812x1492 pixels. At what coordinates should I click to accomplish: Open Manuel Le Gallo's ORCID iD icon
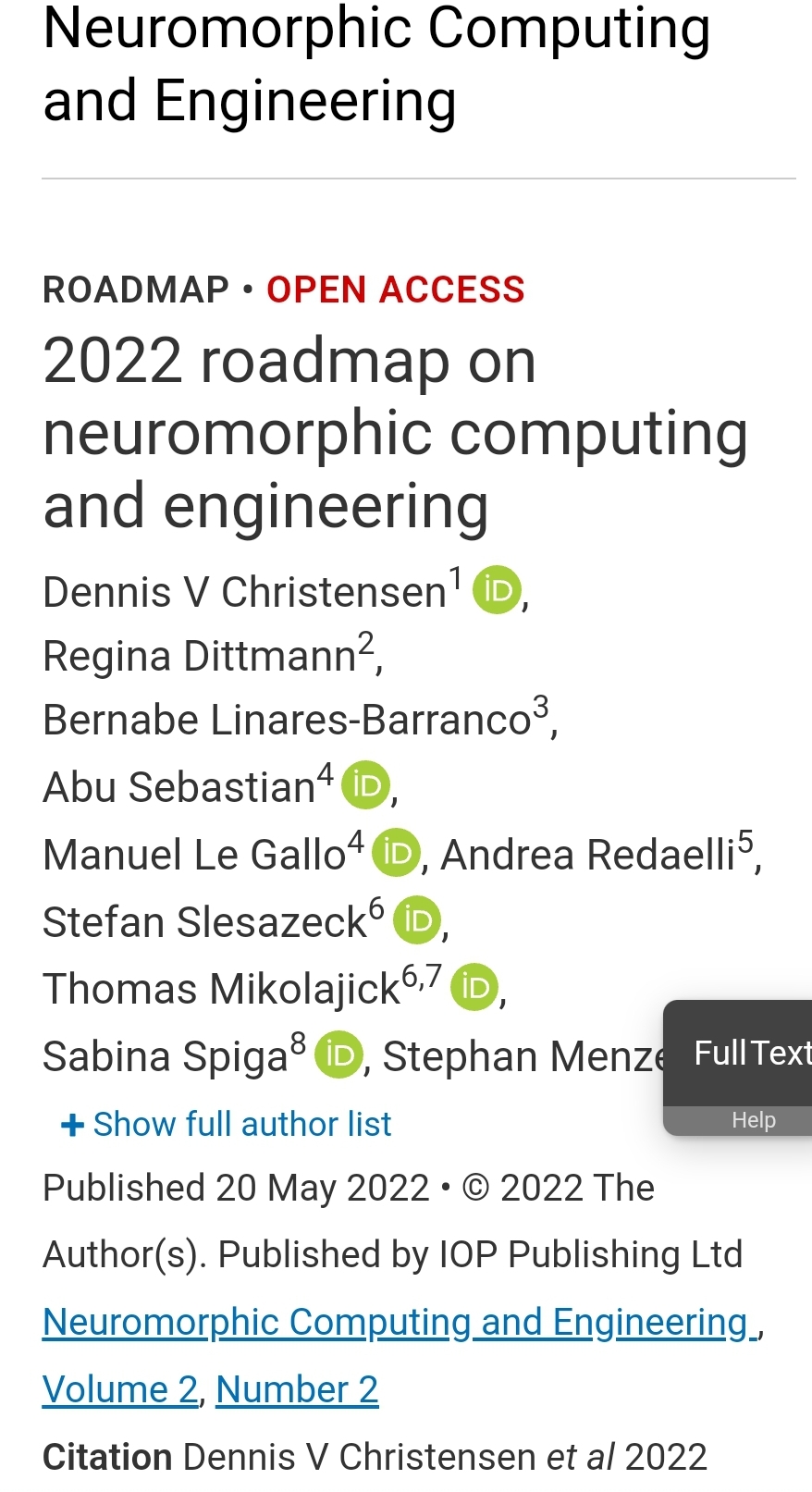397,853
